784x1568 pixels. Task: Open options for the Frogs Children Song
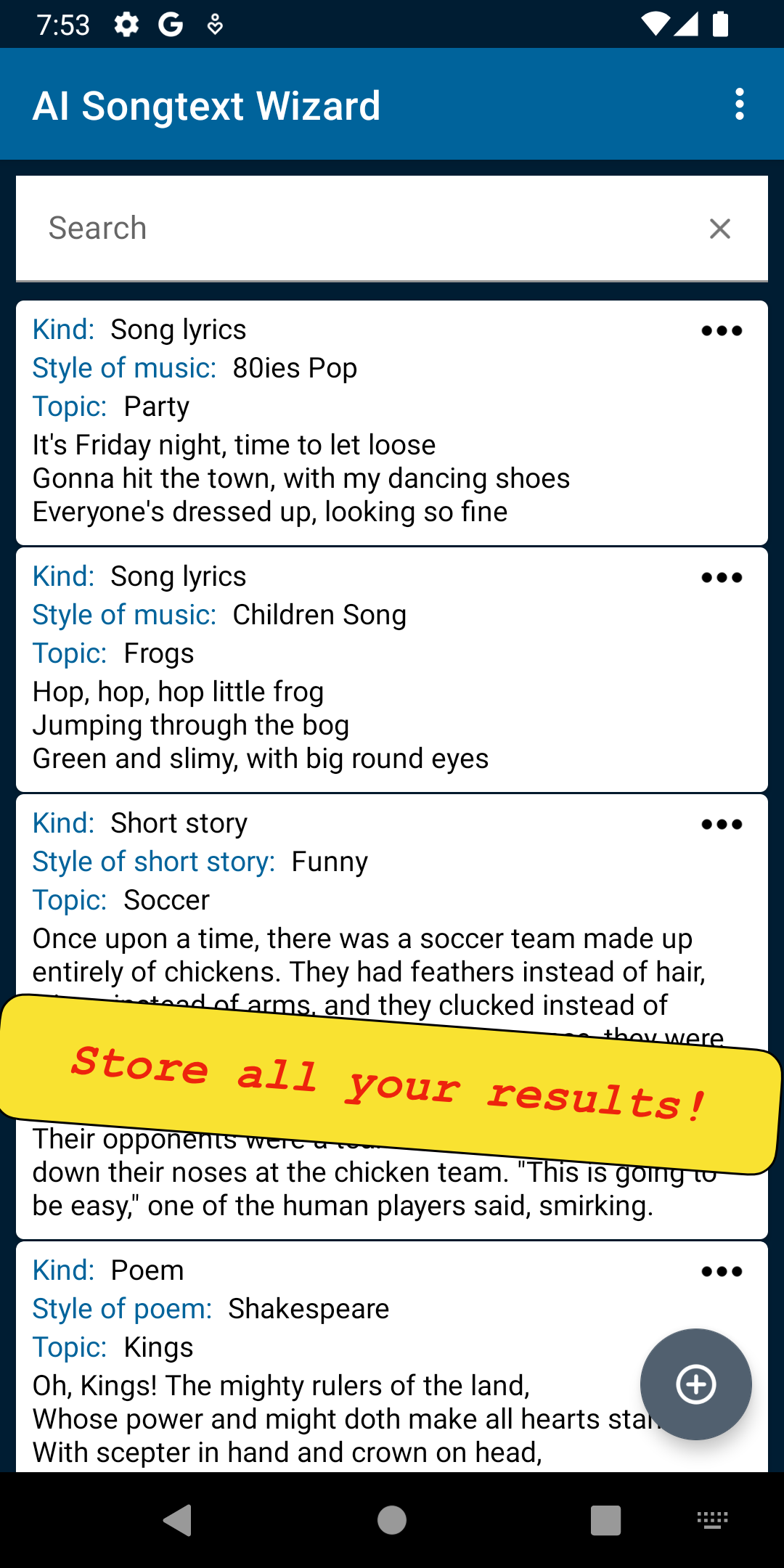(722, 578)
